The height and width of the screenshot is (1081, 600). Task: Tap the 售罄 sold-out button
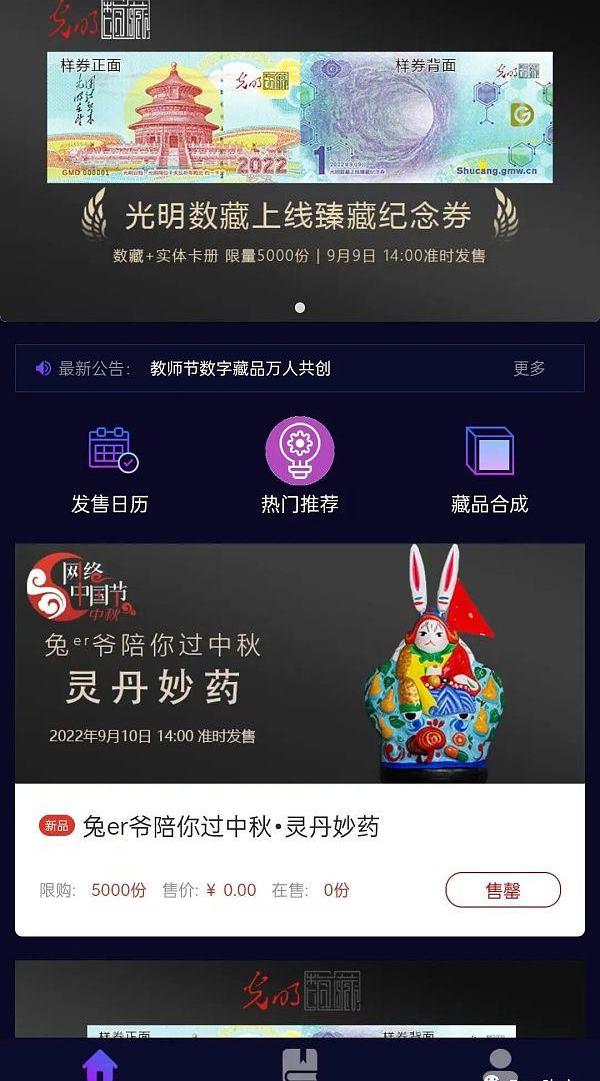503,890
